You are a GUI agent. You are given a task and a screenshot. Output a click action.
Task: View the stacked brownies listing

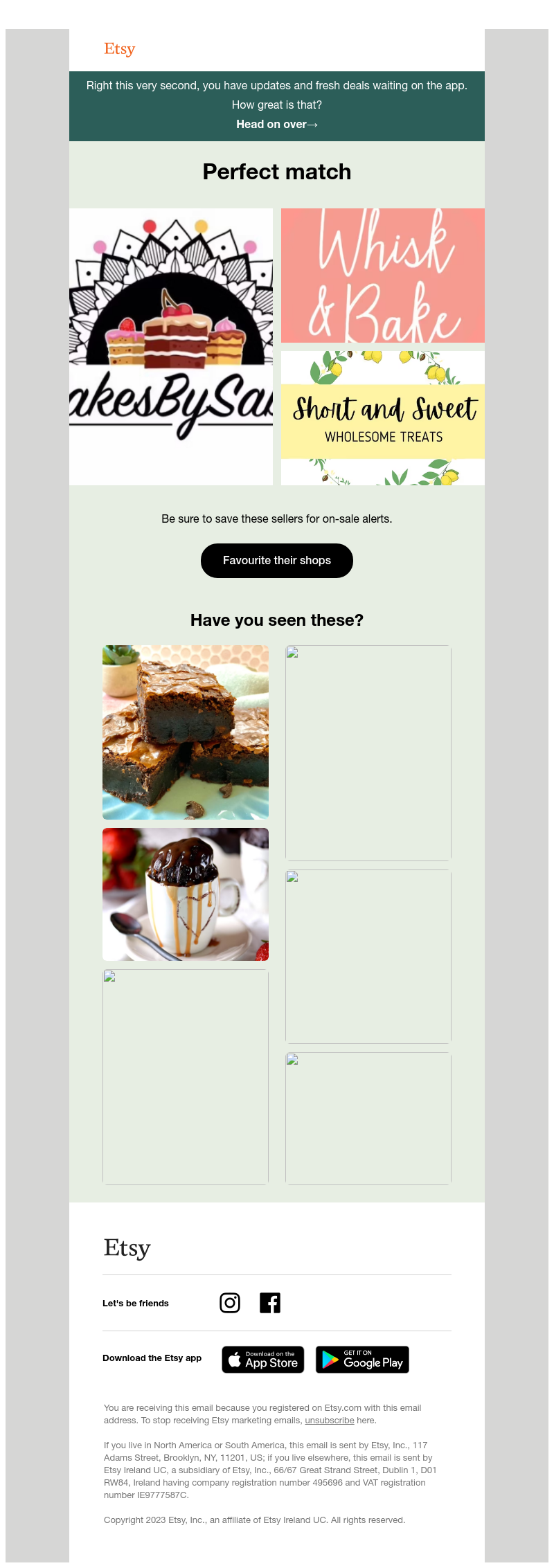tap(186, 732)
